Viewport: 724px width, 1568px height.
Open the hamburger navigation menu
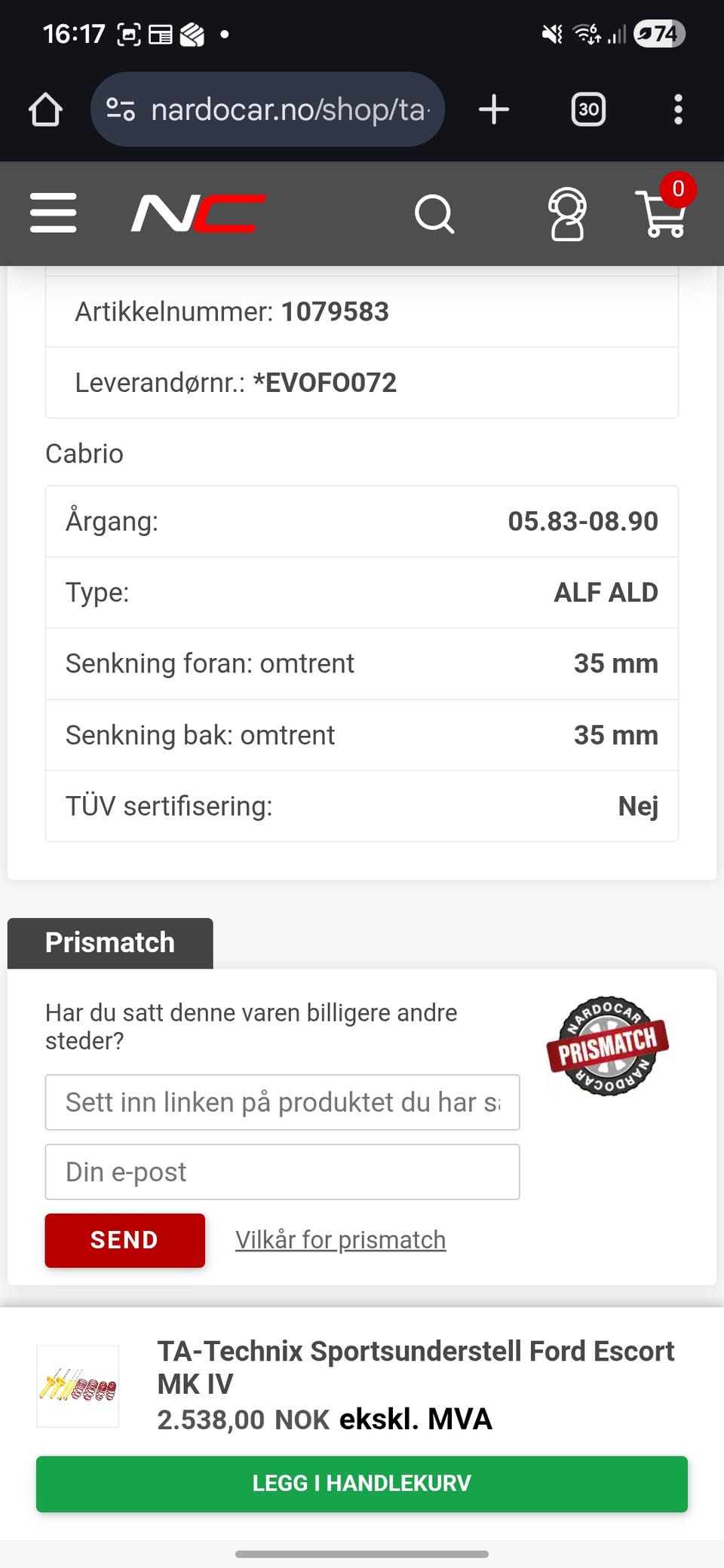(x=53, y=214)
